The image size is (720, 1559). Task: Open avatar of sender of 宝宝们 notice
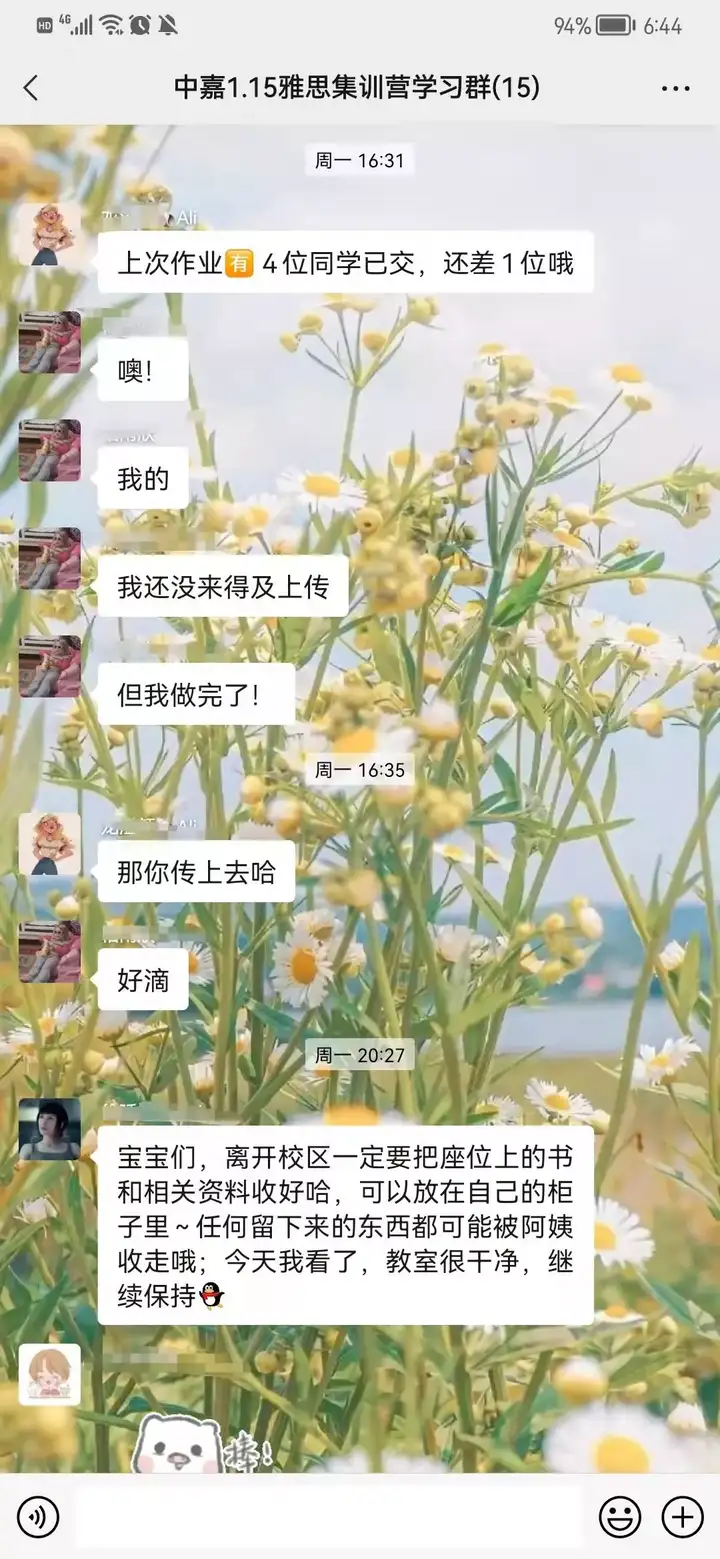[x=49, y=1129]
